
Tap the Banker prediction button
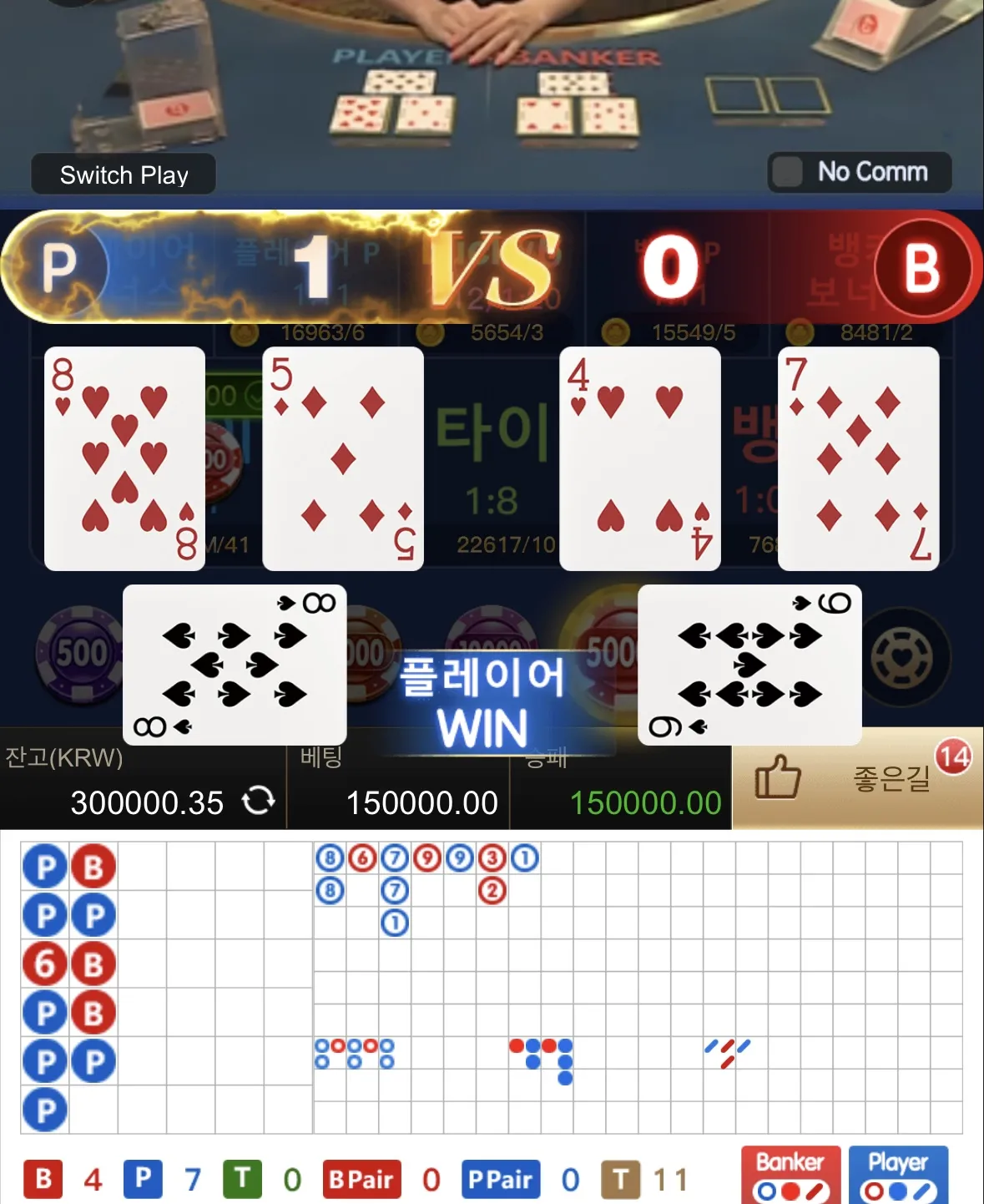click(x=790, y=1175)
